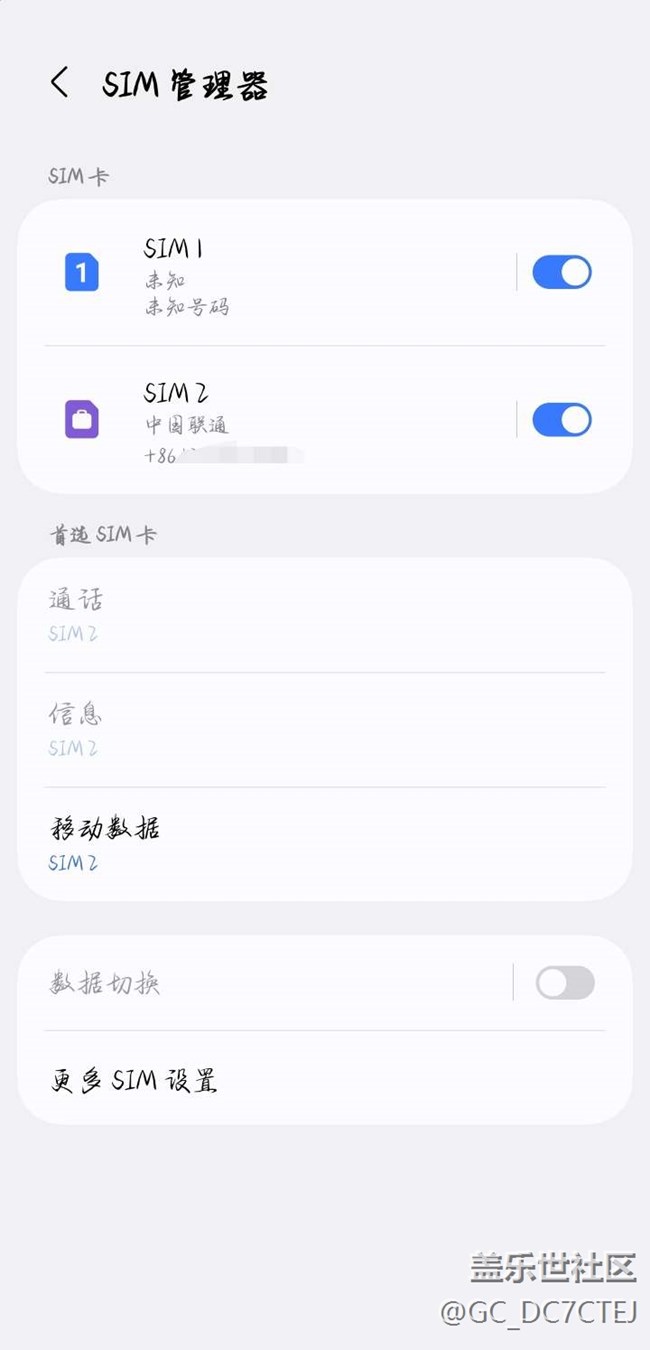Disable the SIM 1 switch
Viewport: 650px width, 1350px height.
(x=561, y=273)
